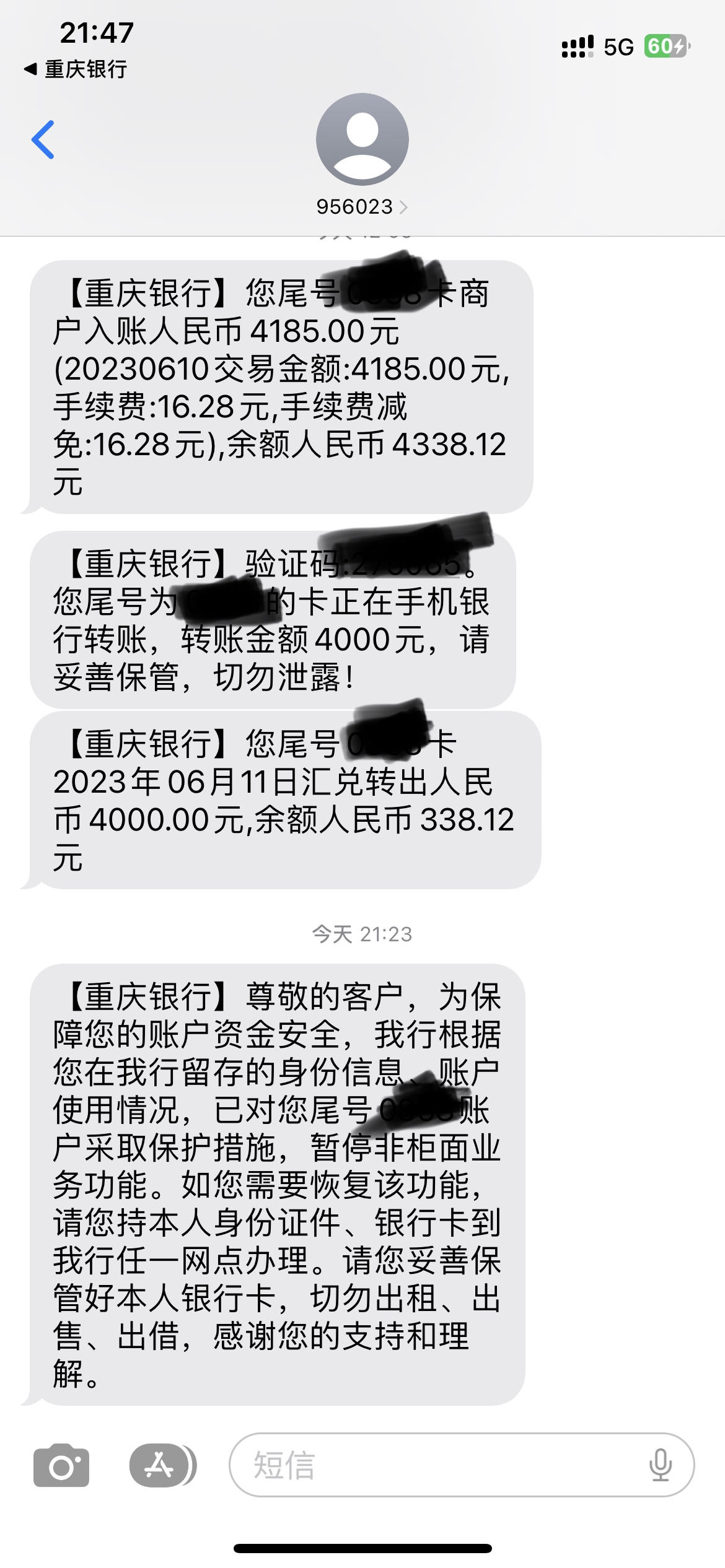
Task: Tap the 956023 sender name
Action: click(x=355, y=207)
